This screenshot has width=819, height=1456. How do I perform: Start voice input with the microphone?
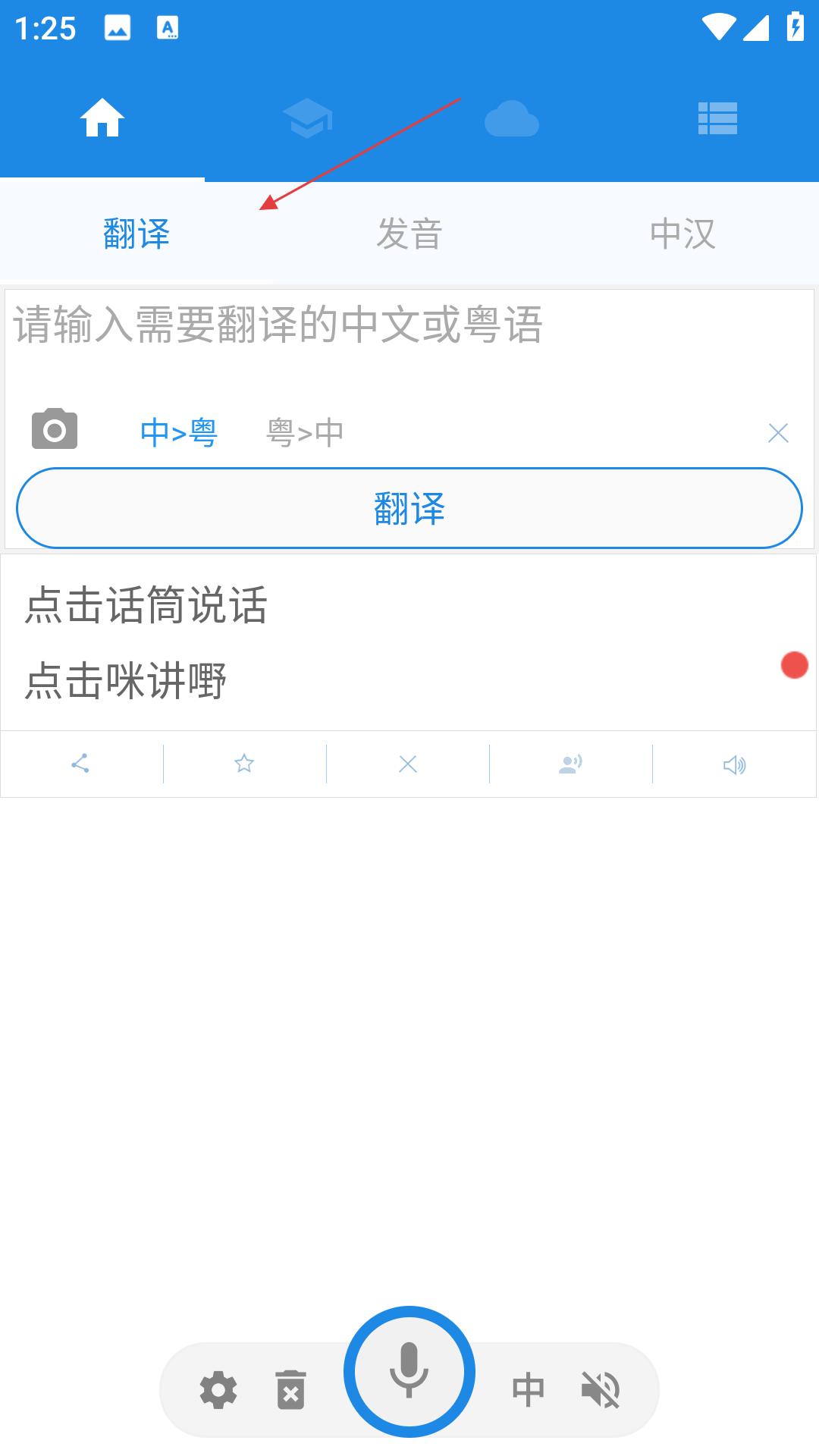409,1371
